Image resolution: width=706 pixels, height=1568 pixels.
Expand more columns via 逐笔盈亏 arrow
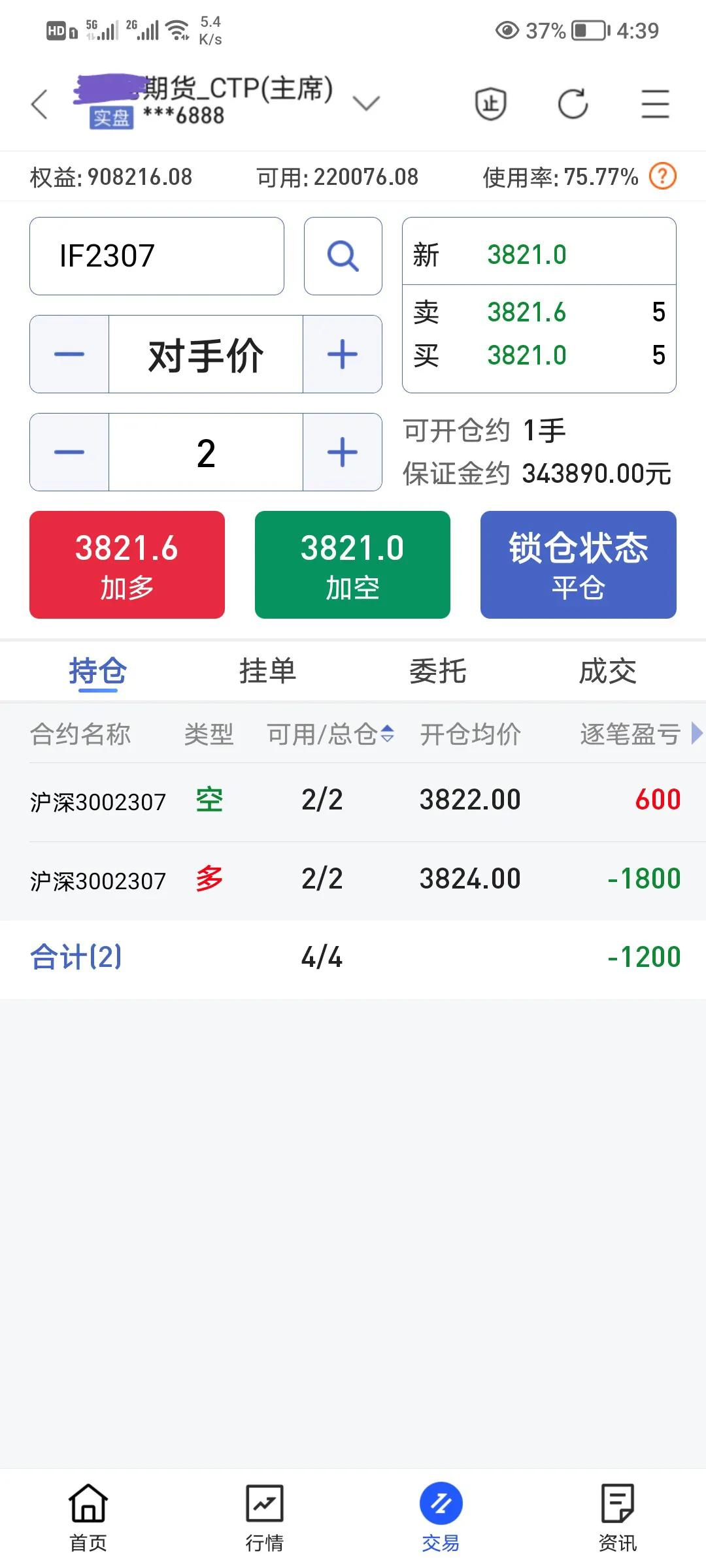(x=695, y=734)
